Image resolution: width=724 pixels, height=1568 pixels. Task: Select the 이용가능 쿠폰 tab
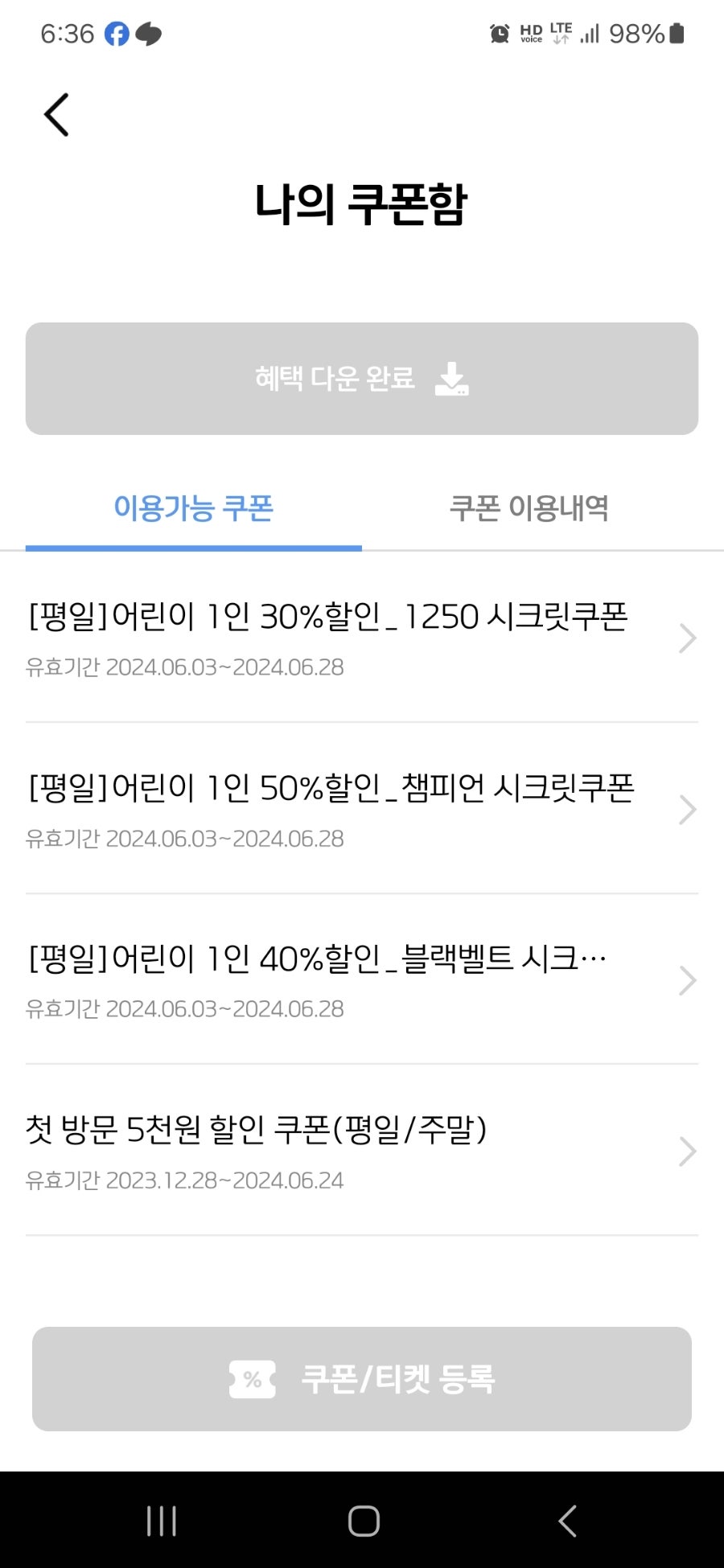[x=194, y=508]
